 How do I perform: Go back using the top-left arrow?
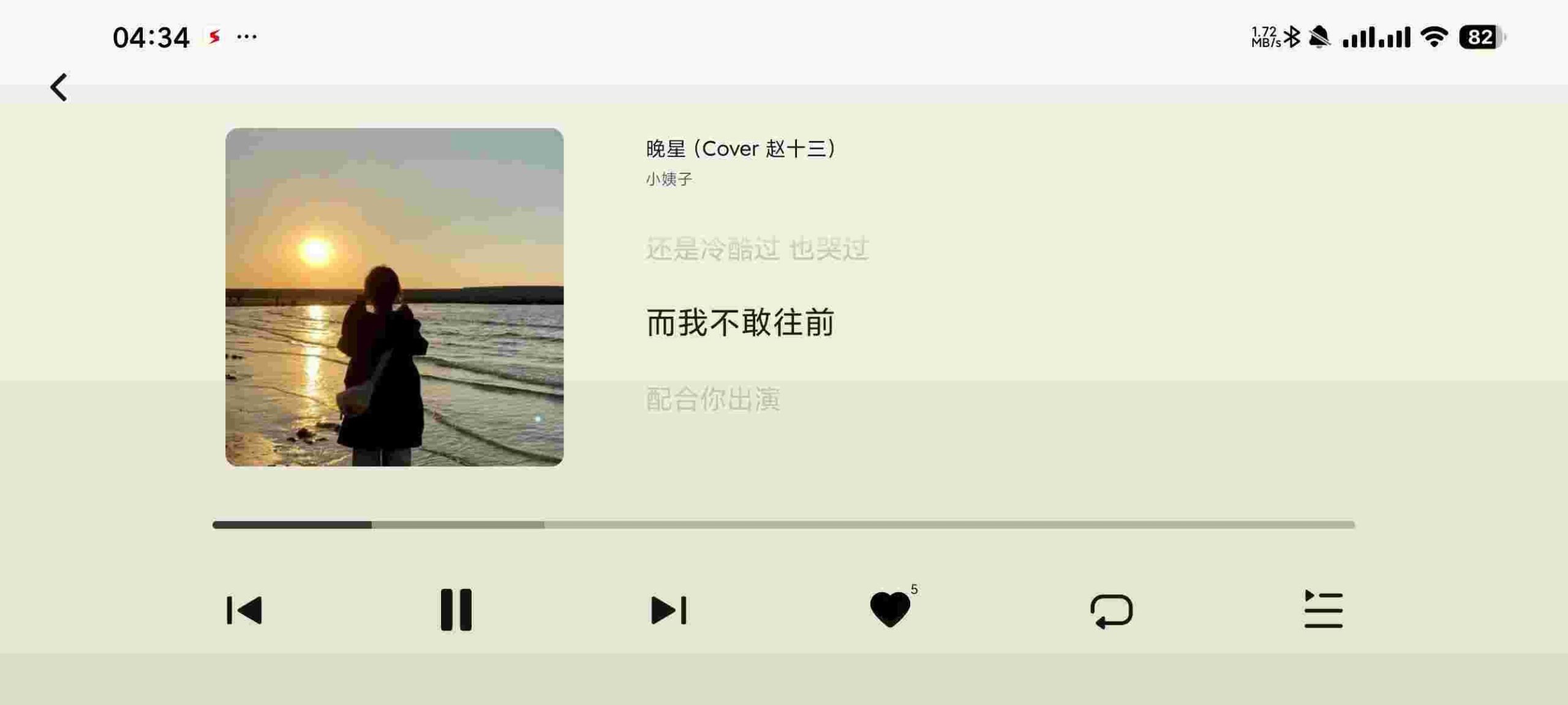59,88
